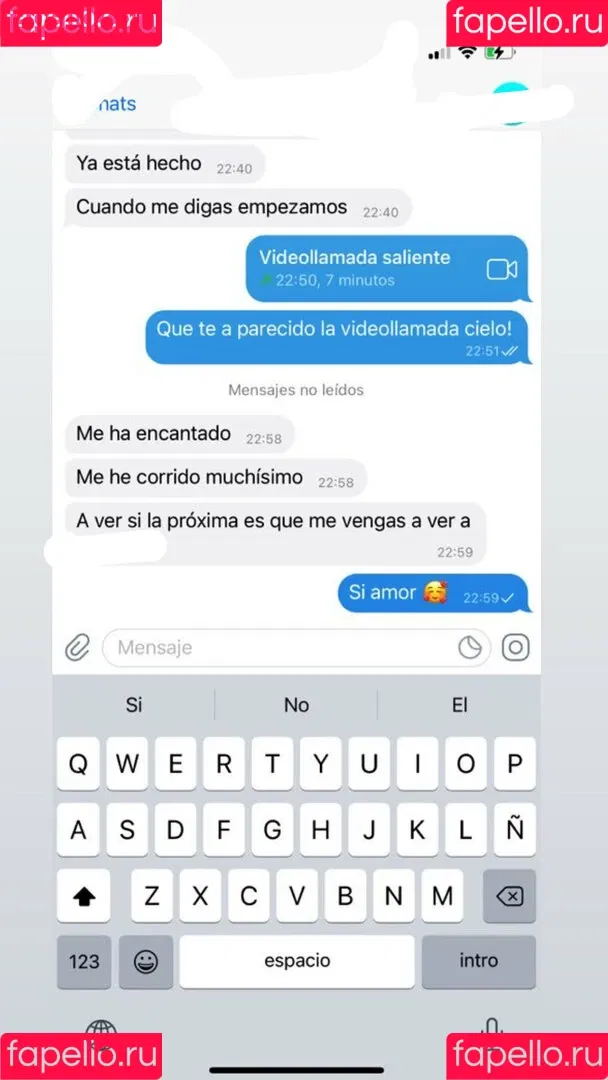
Task: Open the camera icon beside message field
Action: (515, 648)
